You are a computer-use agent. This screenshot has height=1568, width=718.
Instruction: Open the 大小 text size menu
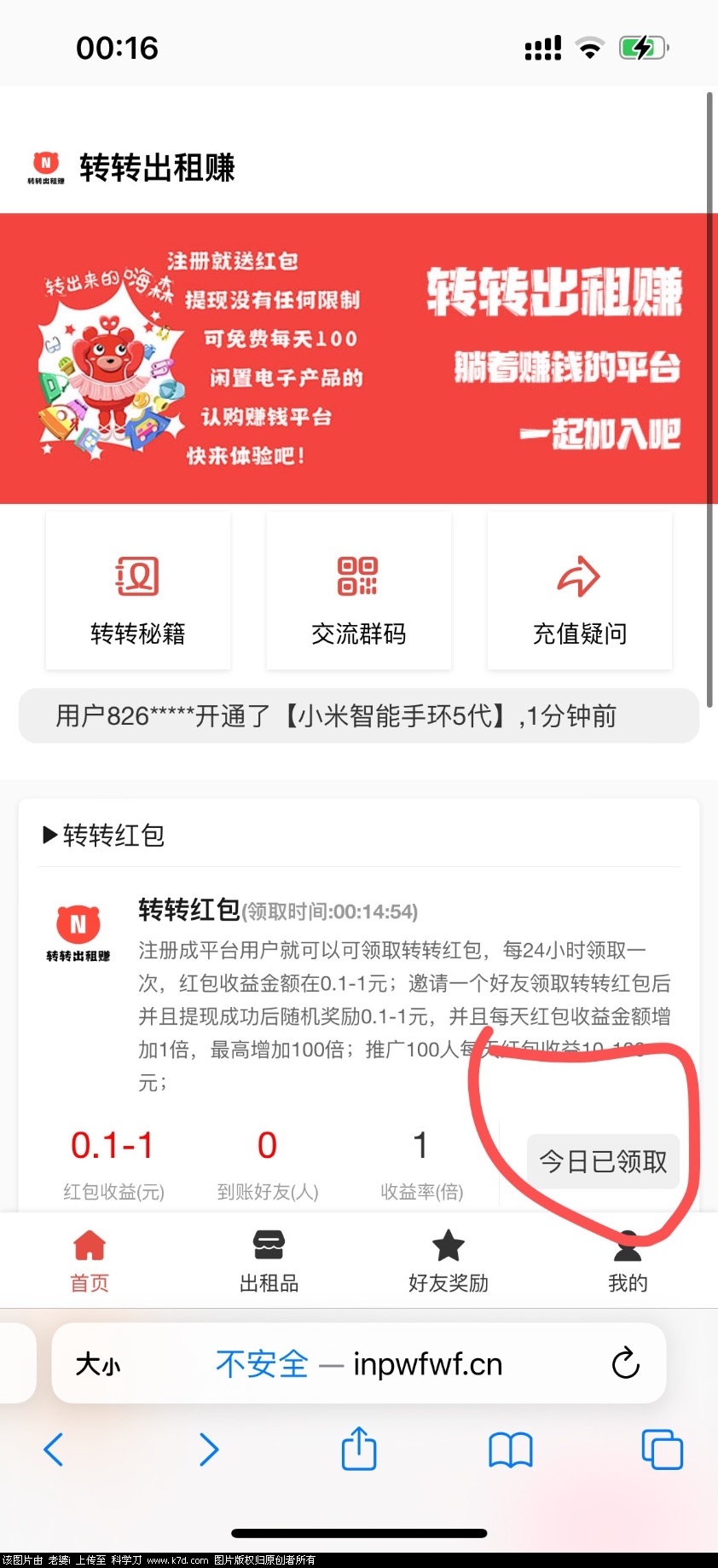point(97,1364)
